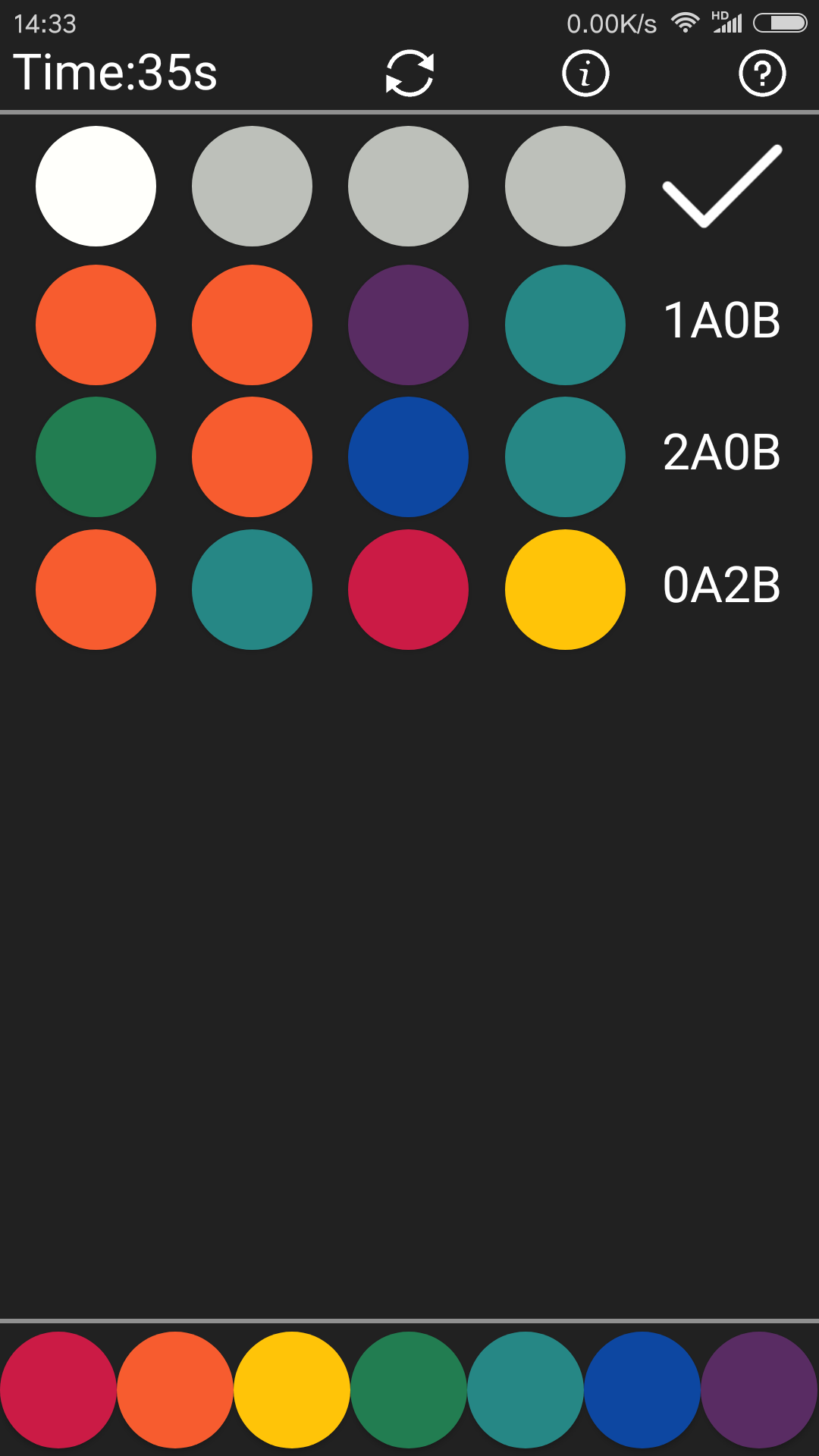Confirm the guess with the checkmark
819x1456 pixels.
721,186
